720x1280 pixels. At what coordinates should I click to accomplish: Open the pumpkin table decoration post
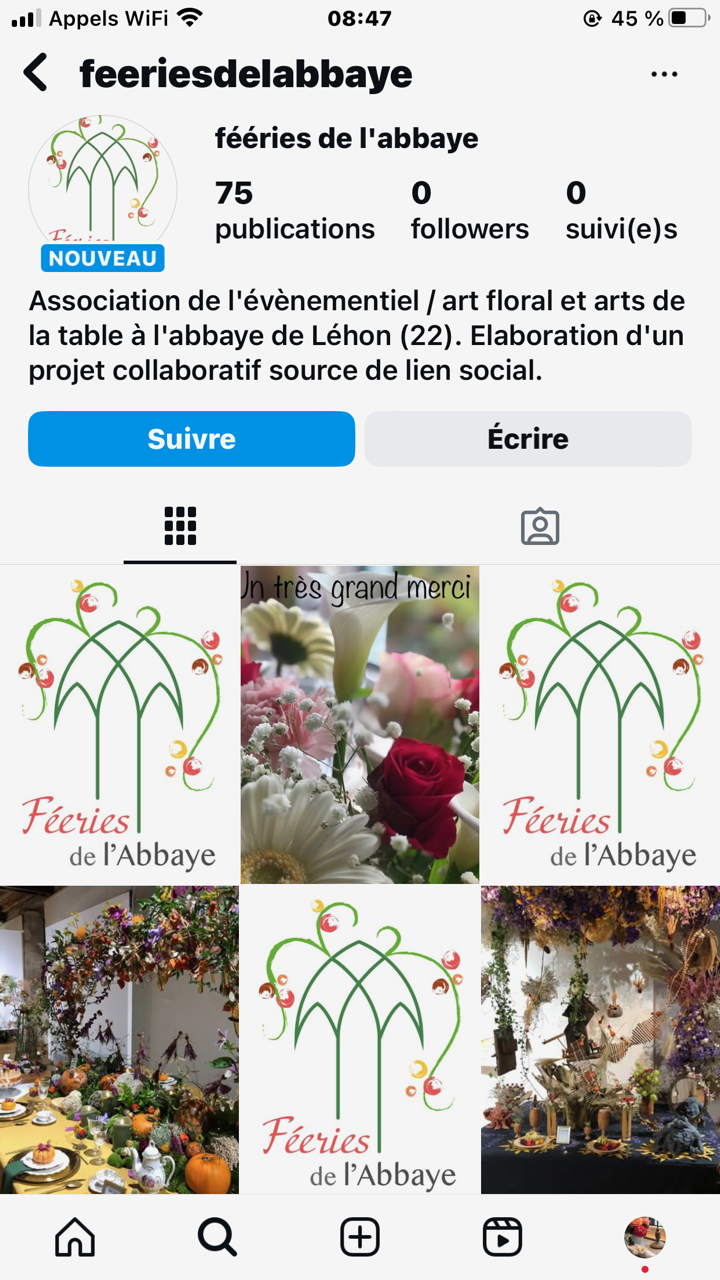119,1039
